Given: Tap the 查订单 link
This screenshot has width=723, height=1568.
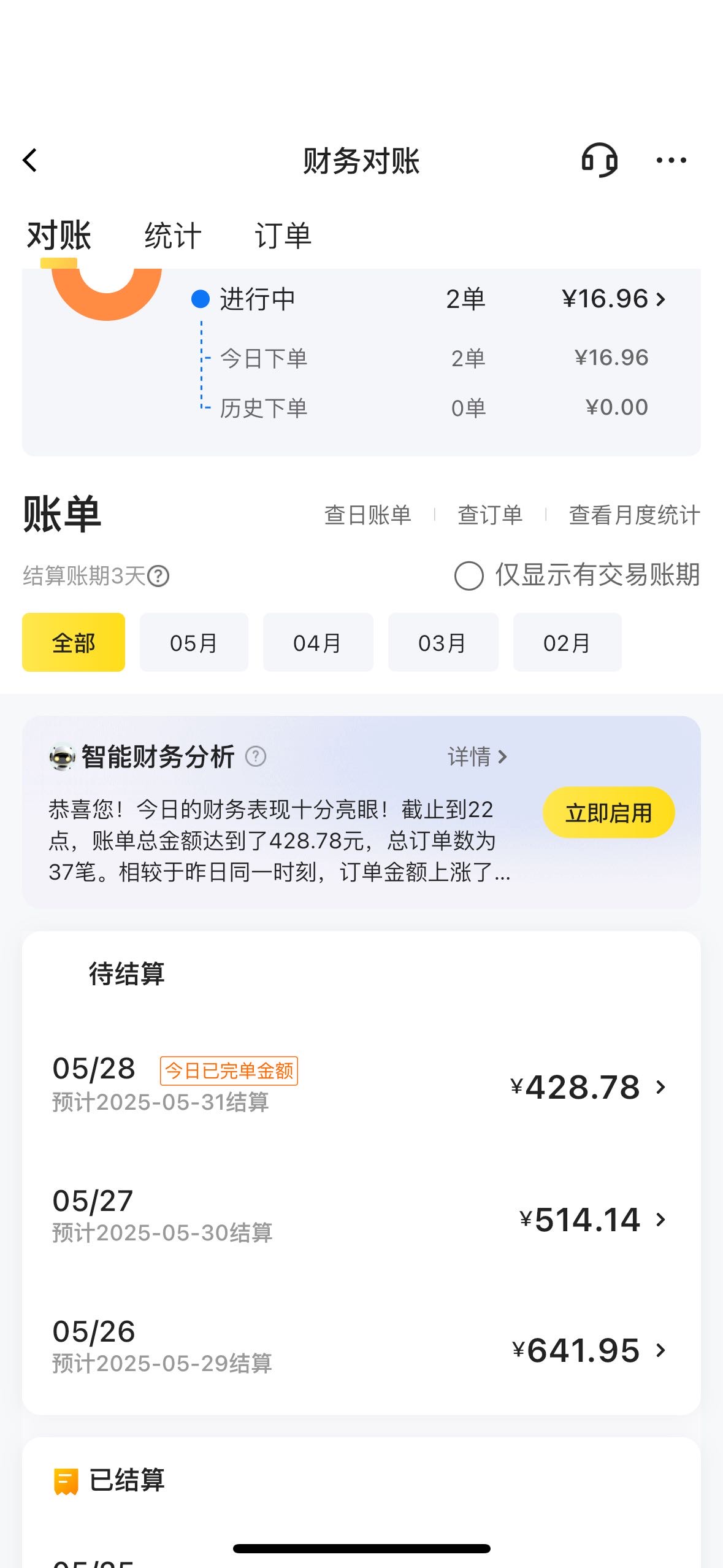Looking at the screenshot, I should pyautogui.click(x=490, y=515).
